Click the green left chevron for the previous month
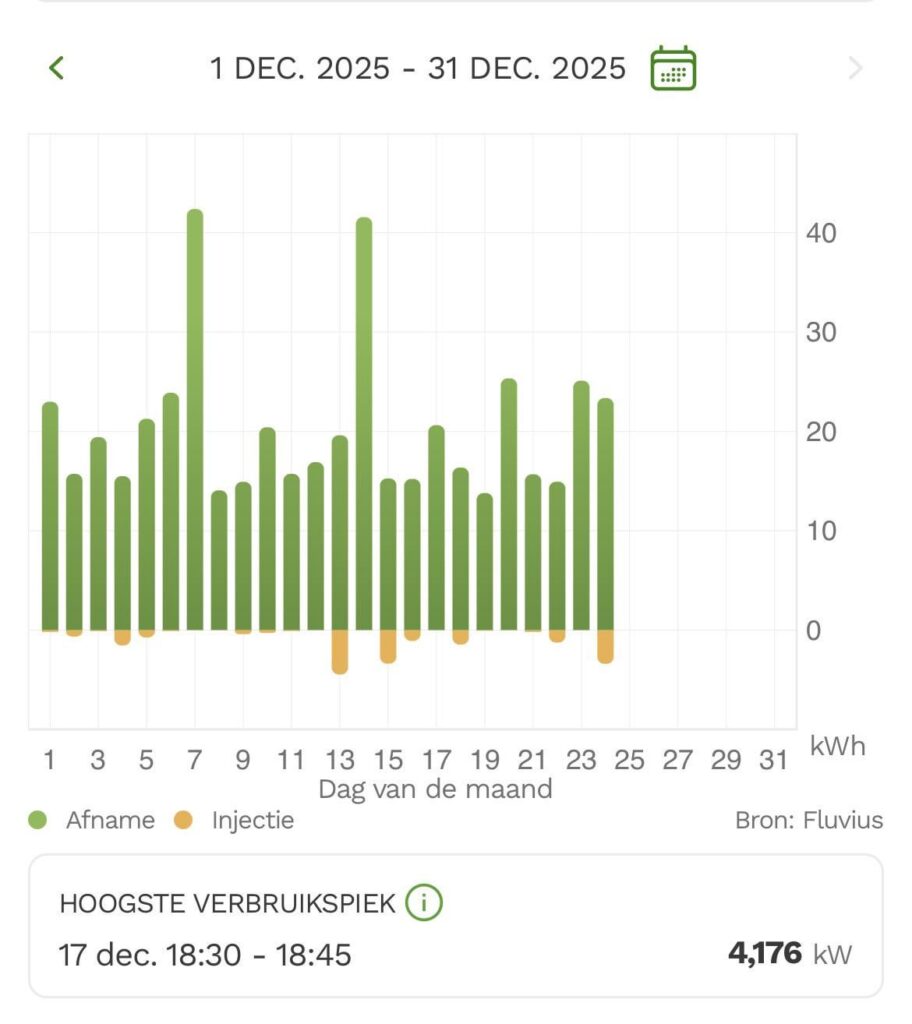 click(57, 67)
